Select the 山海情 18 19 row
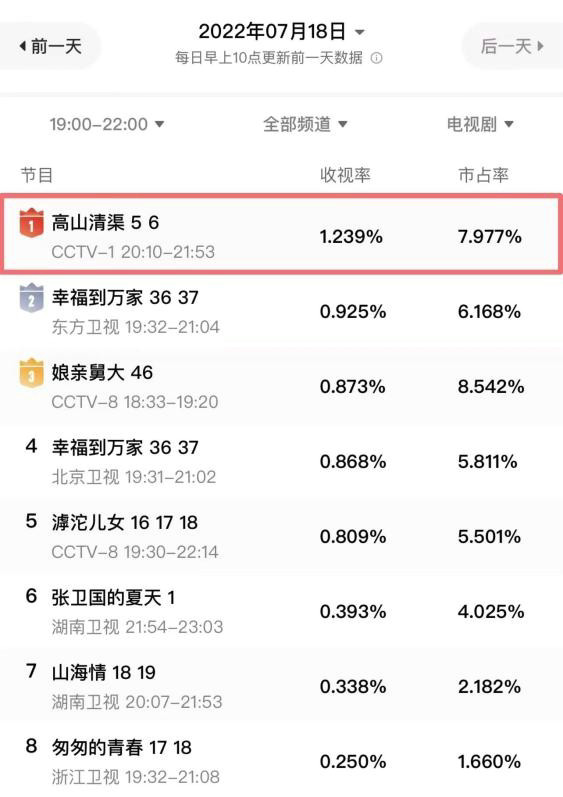Screen dimensions: 563x797 282,686
